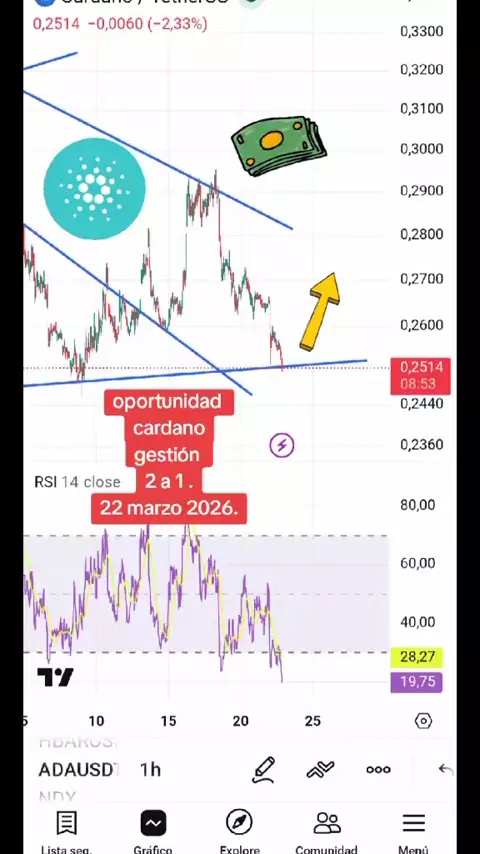Open the Lista seg. watchlist tab

(x=66, y=831)
